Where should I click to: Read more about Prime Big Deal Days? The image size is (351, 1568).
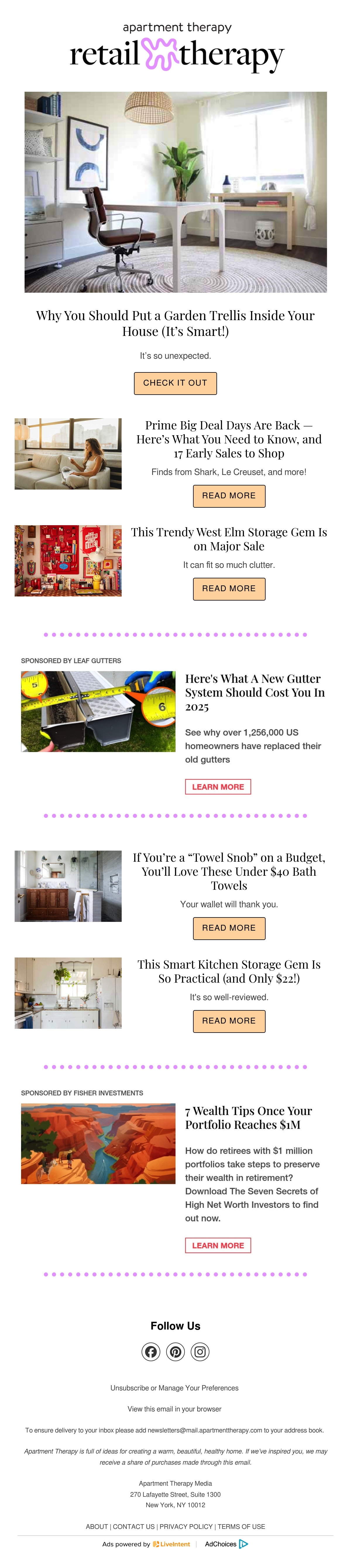pos(229,496)
